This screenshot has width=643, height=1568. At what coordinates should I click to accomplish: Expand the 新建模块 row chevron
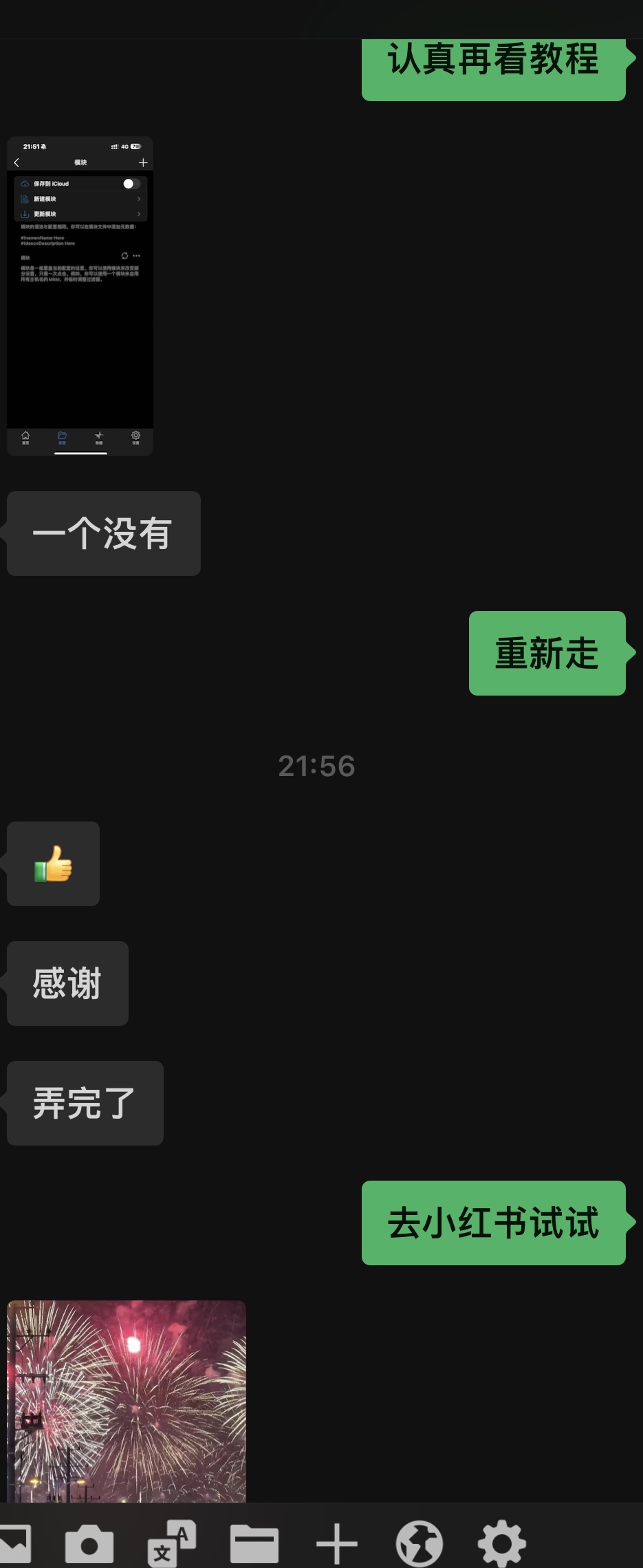coord(139,199)
